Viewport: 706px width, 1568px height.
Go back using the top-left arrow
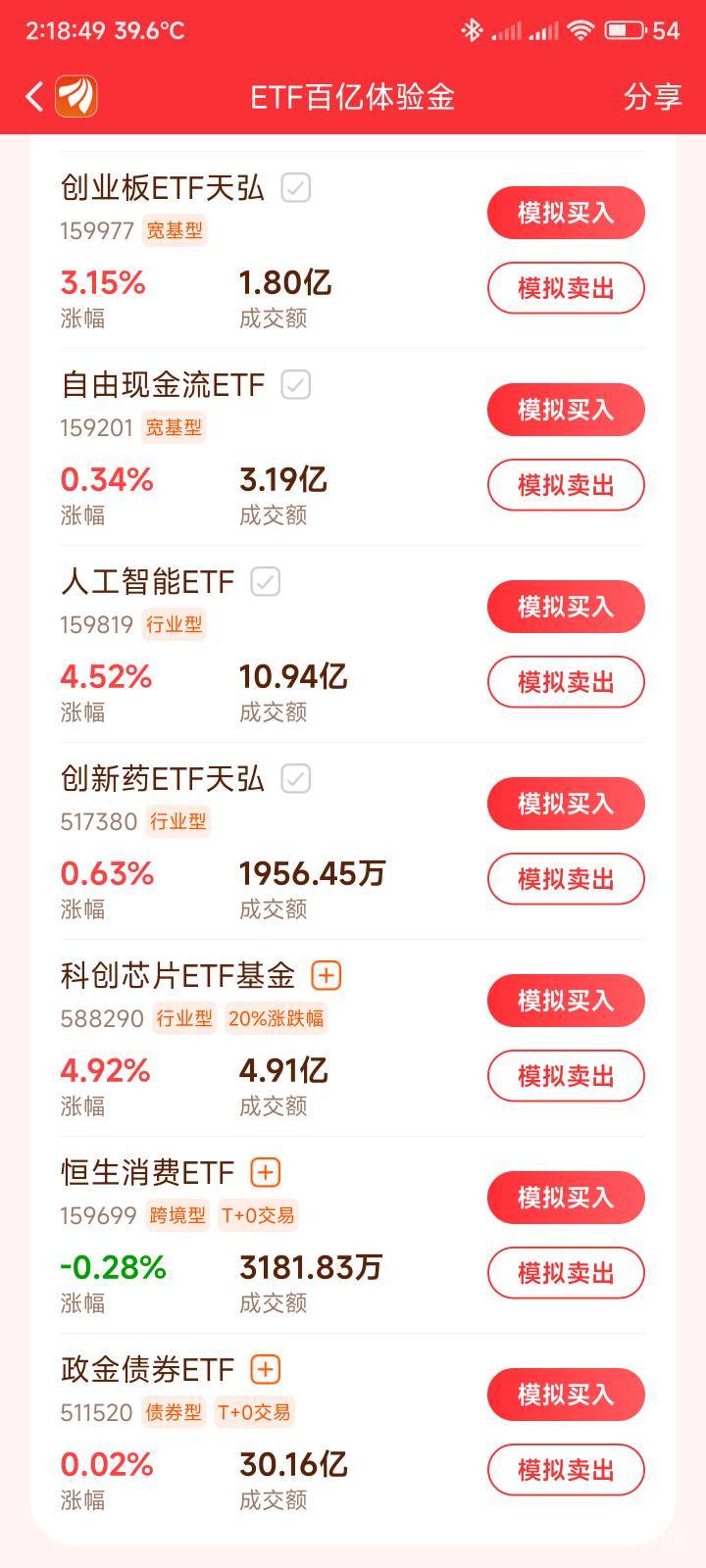[35, 97]
